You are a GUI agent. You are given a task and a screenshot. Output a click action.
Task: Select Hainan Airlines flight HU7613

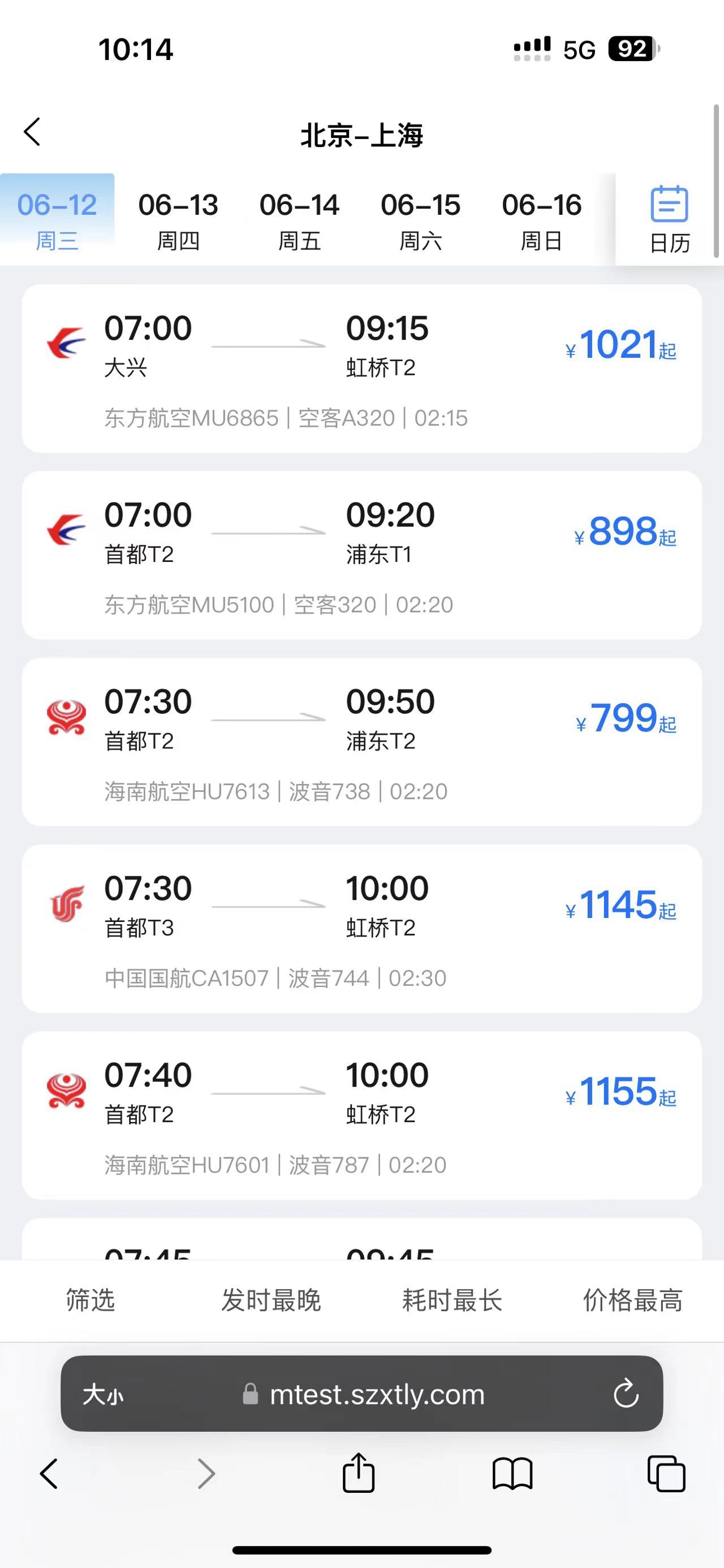pos(361,742)
